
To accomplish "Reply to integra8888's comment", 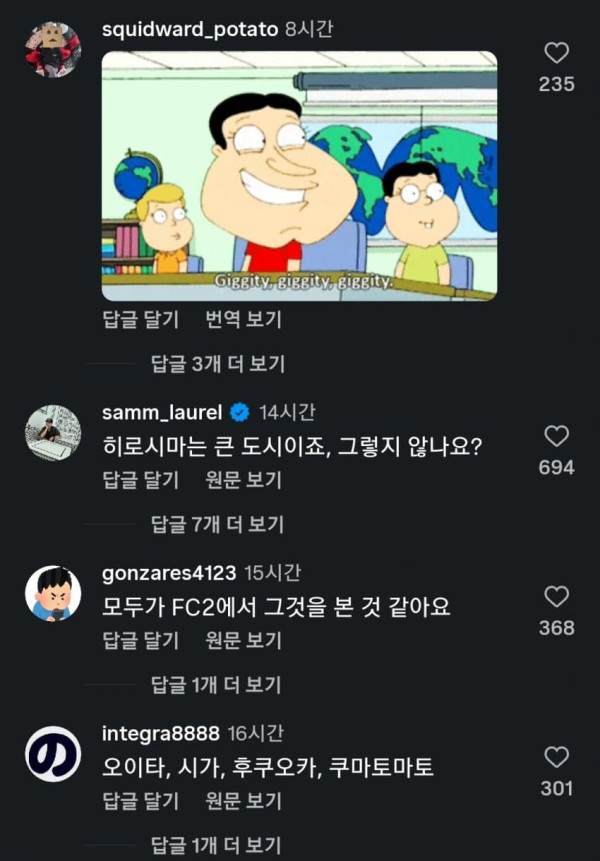I will [x=141, y=800].
